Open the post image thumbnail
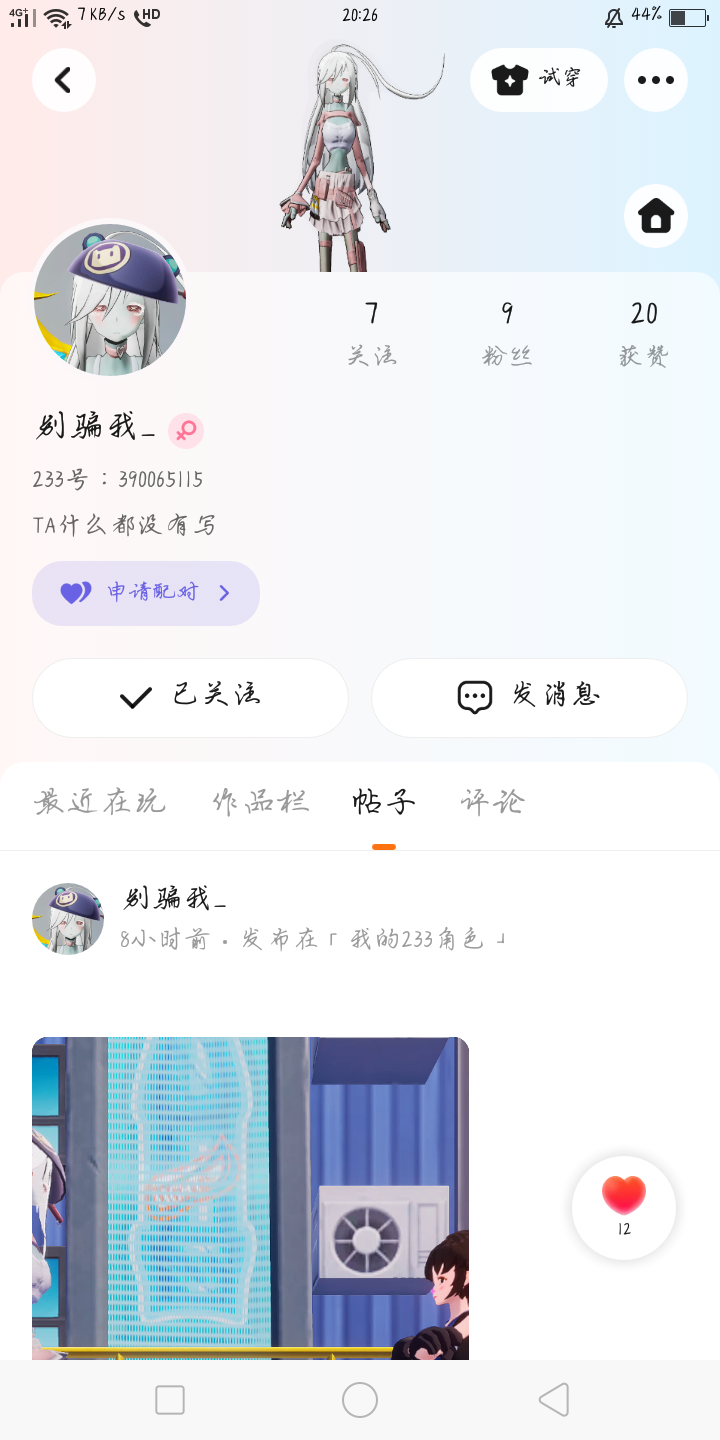The width and height of the screenshot is (720, 1440). [x=250, y=1198]
